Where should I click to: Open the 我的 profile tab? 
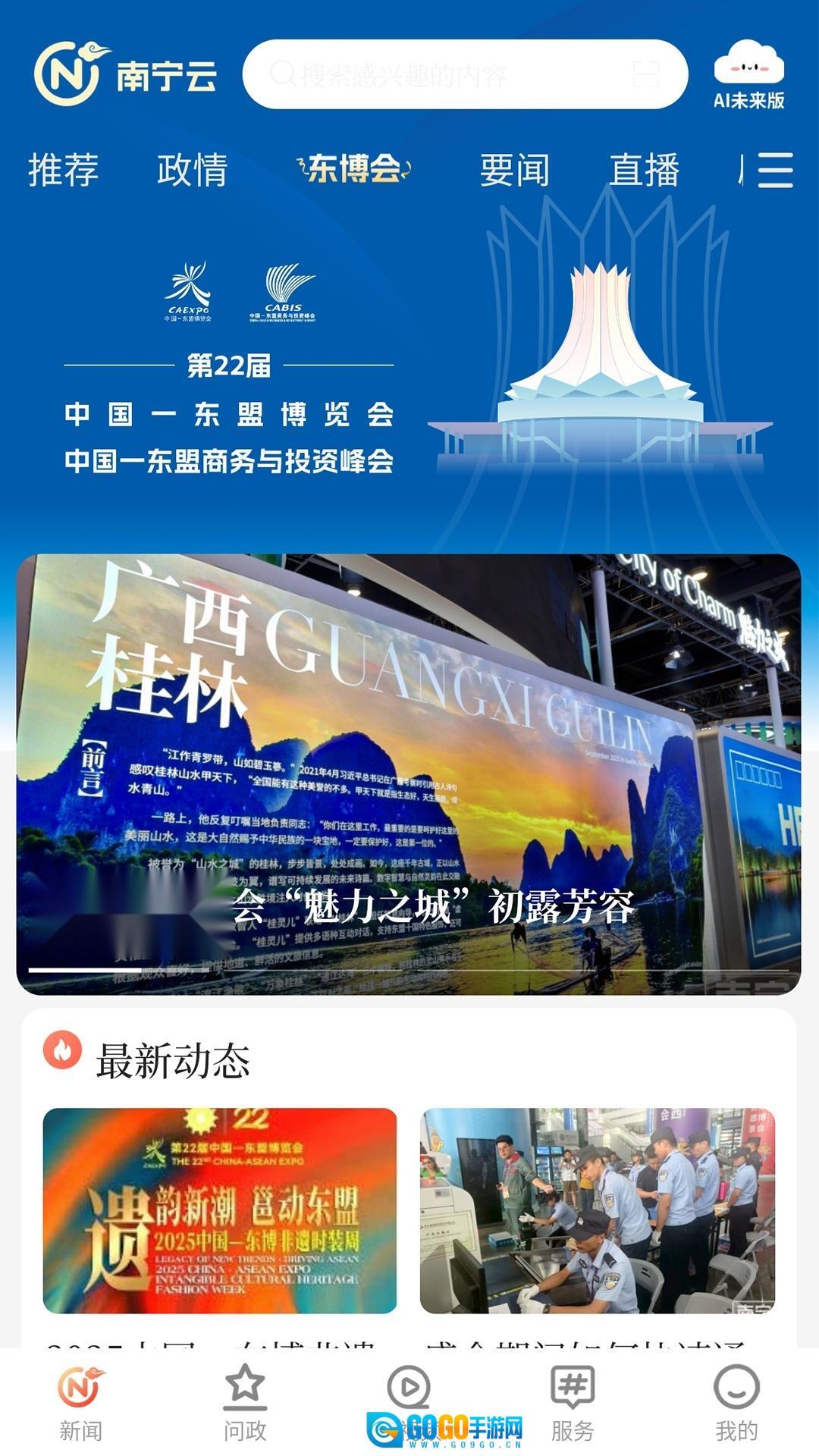point(736,1403)
